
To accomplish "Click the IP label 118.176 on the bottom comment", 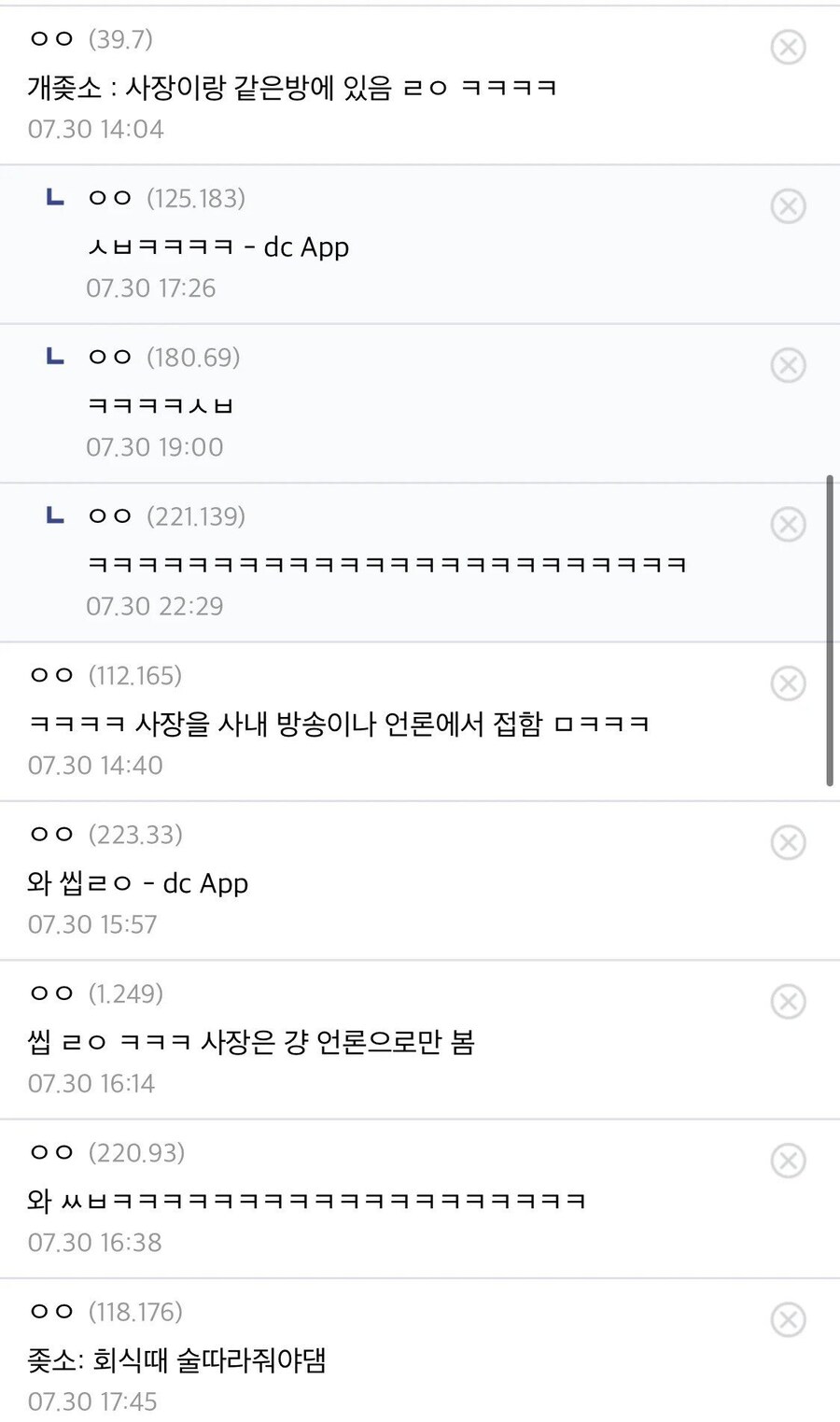I will (x=137, y=1312).
